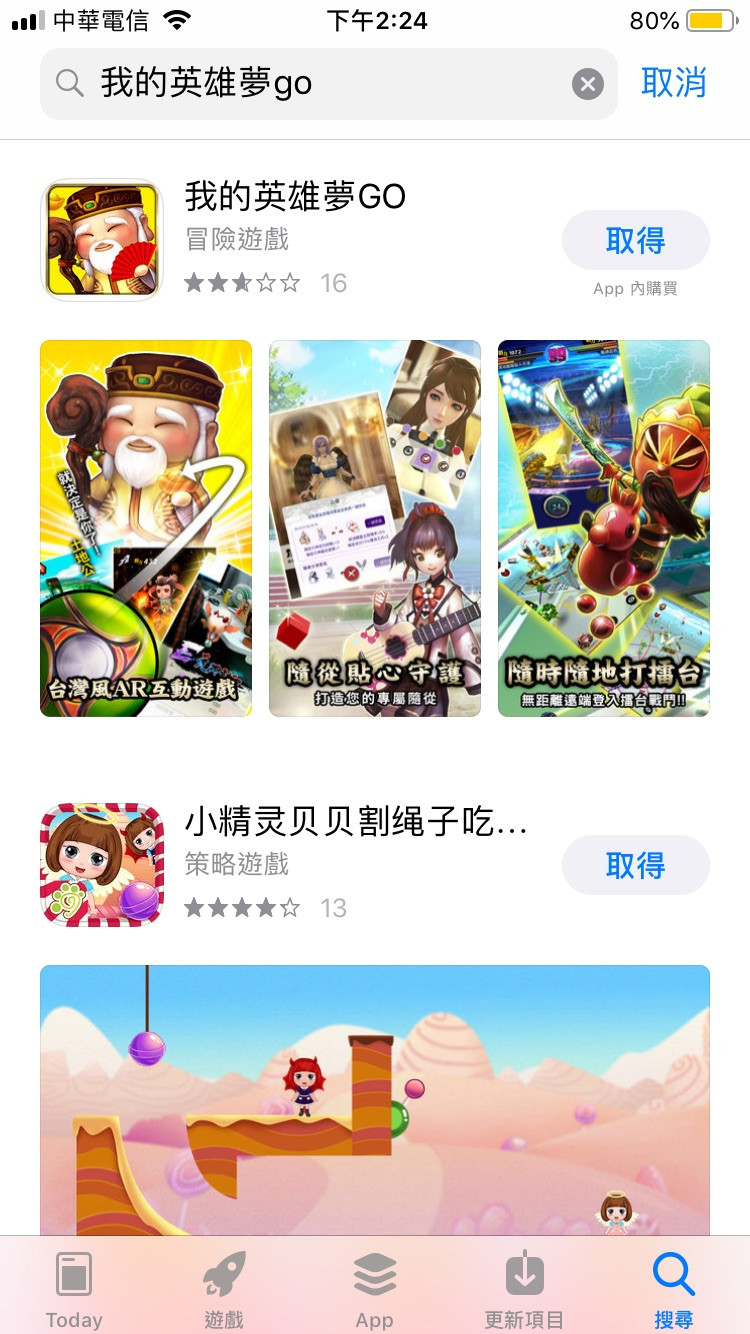This screenshot has height=1334, width=750.
Task: Cancel the search with 取消
Action: [674, 83]
